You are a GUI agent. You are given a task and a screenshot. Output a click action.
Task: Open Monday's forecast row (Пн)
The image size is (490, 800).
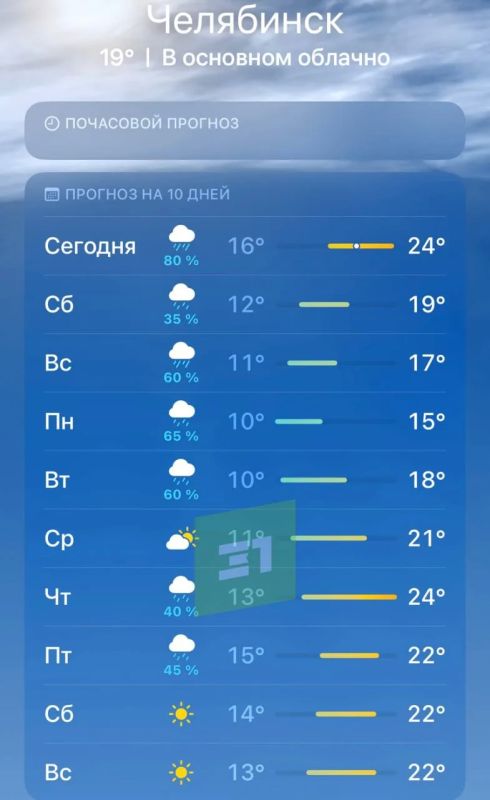(245, 421)
